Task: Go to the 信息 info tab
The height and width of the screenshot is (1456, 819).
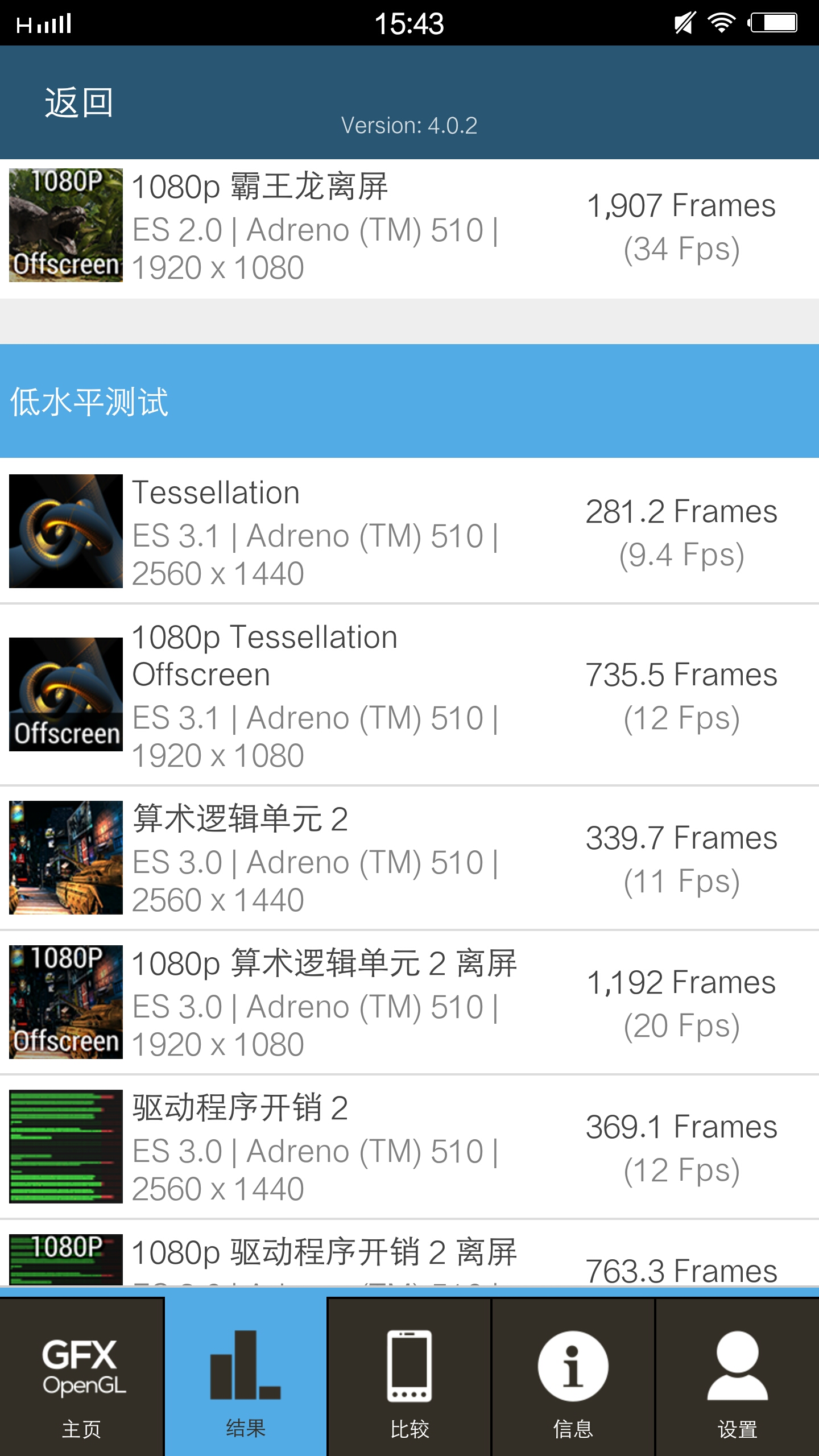Action: coord(573,1378)
